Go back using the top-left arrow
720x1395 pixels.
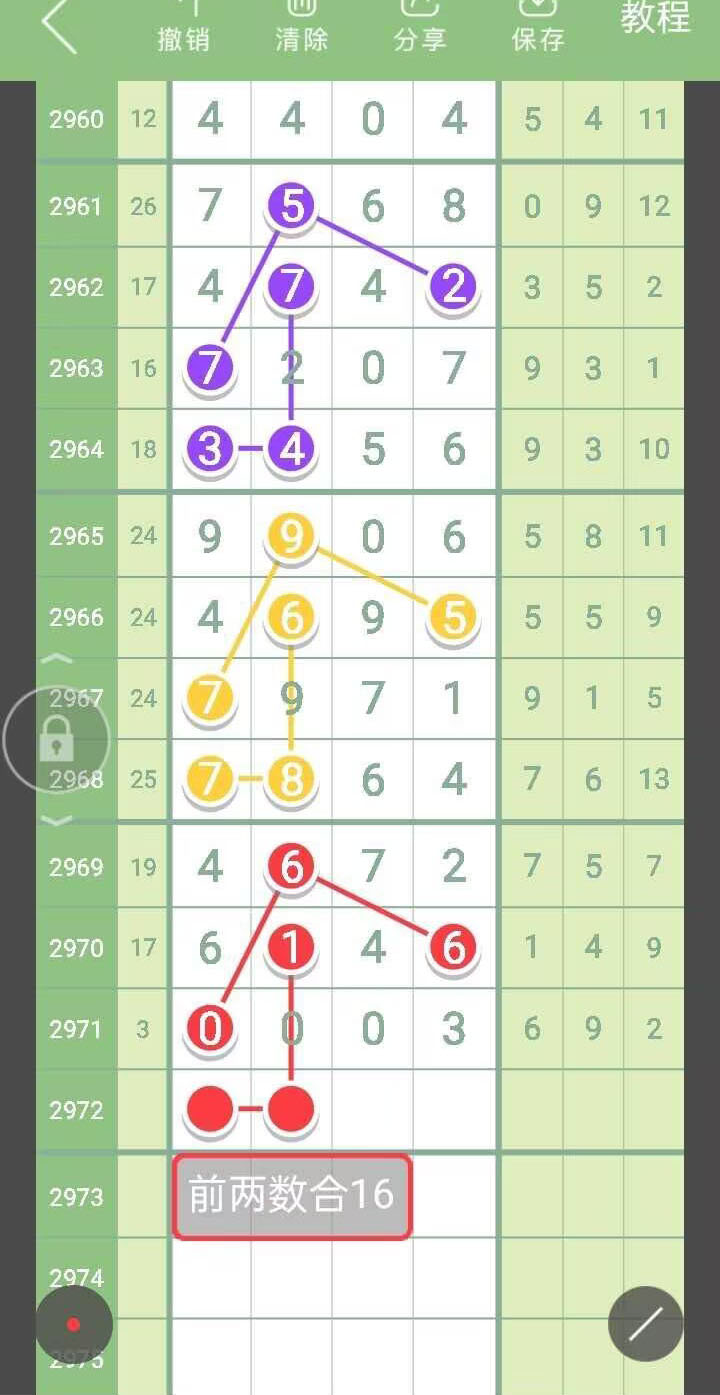tap(58, 27)
